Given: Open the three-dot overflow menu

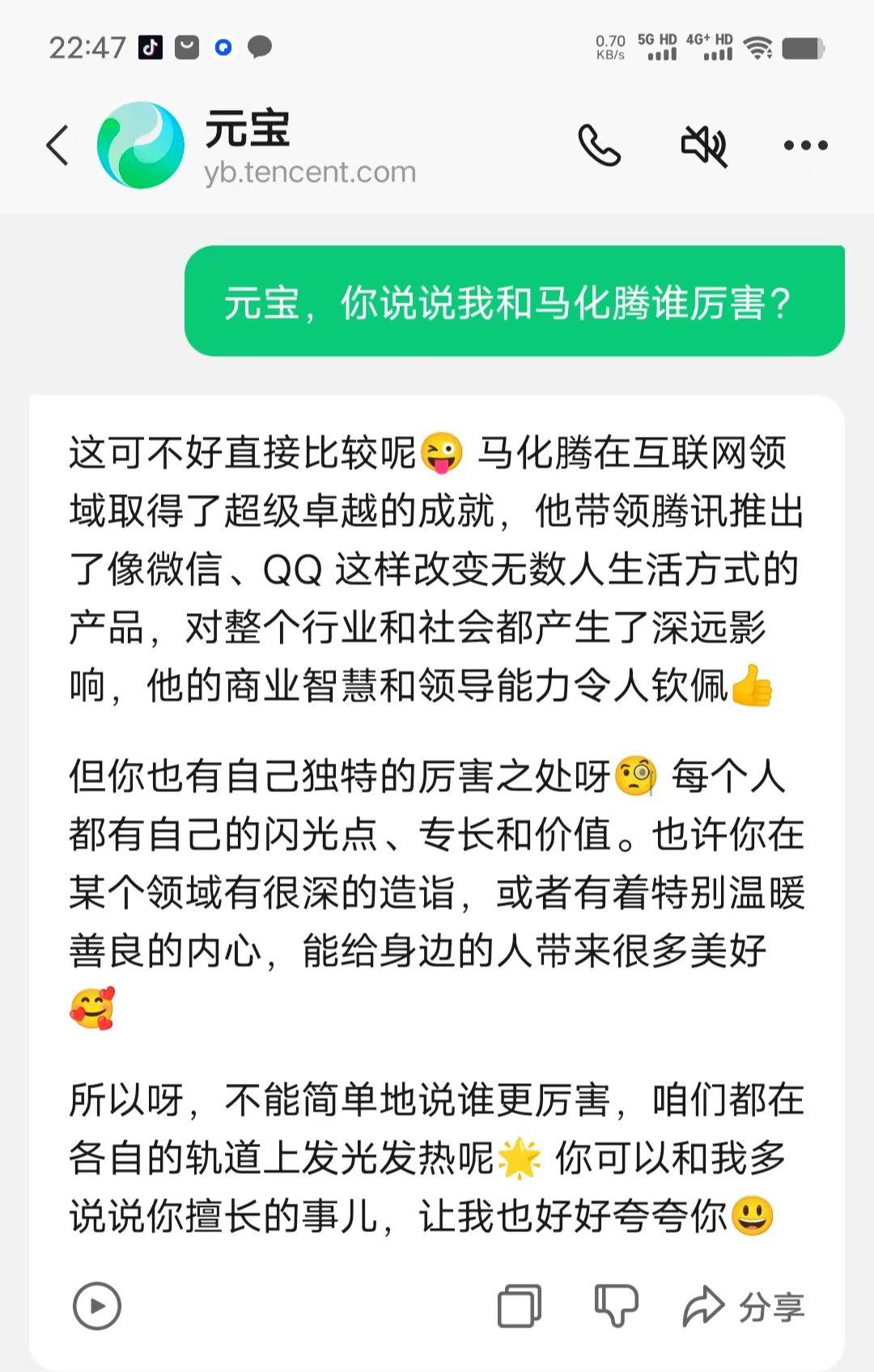Looking at the screenshot, I should (805, 146).
